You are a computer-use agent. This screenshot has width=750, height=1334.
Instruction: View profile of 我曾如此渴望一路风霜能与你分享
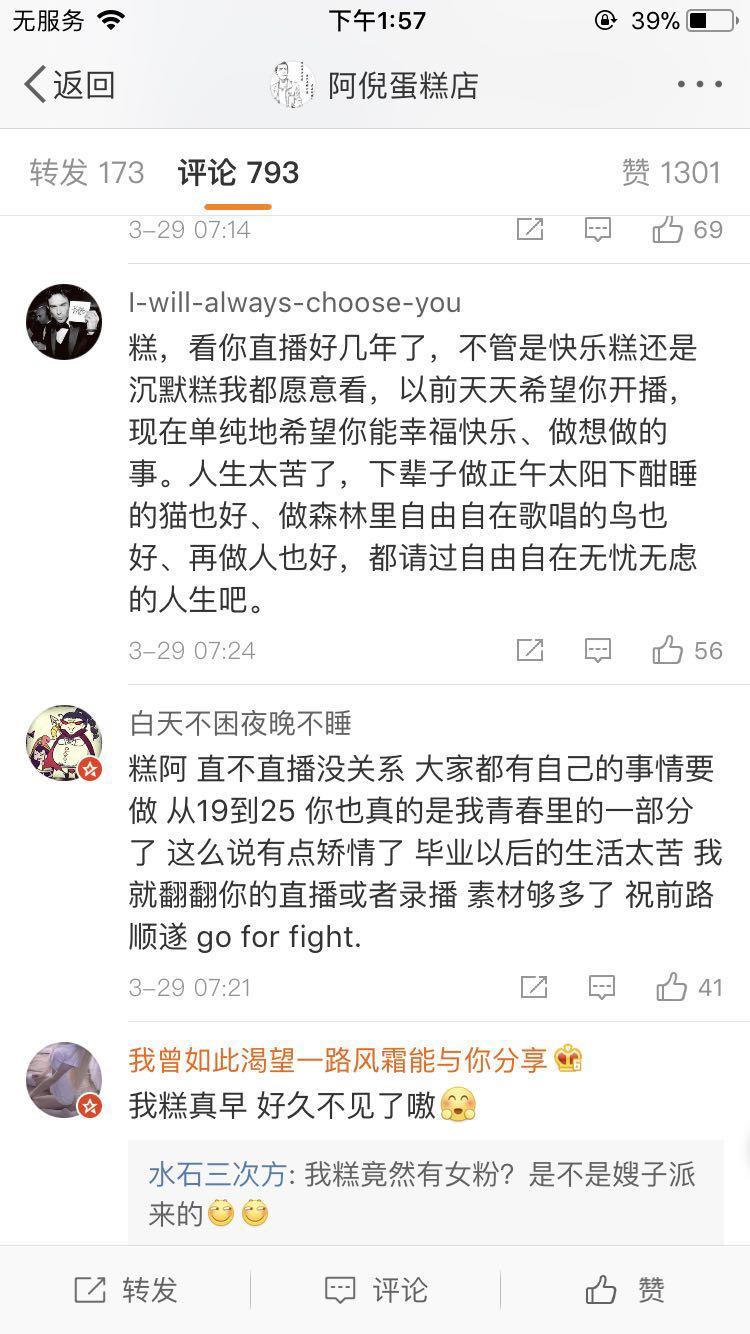coord(64,1079)
